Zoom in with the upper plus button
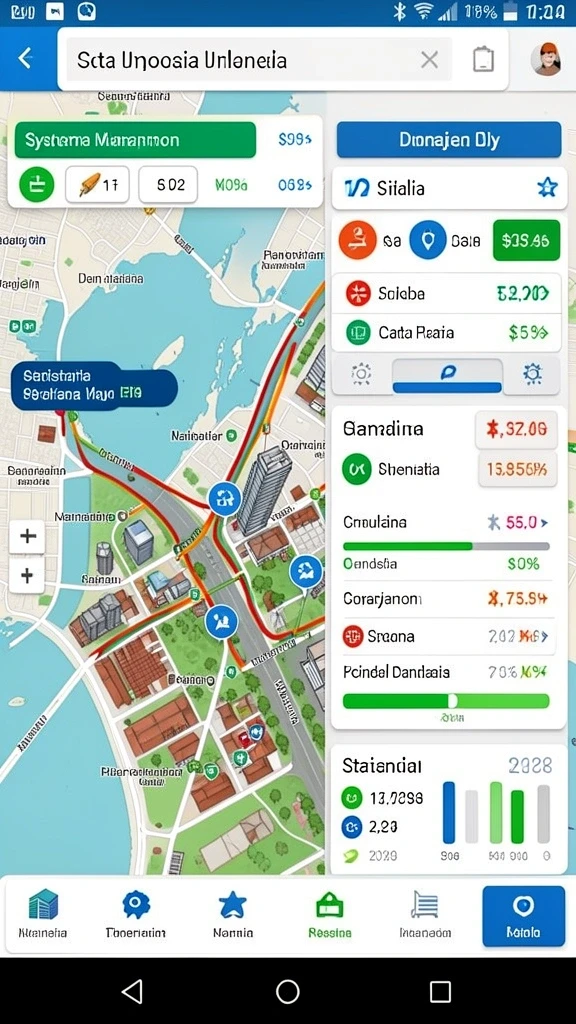 27,536
